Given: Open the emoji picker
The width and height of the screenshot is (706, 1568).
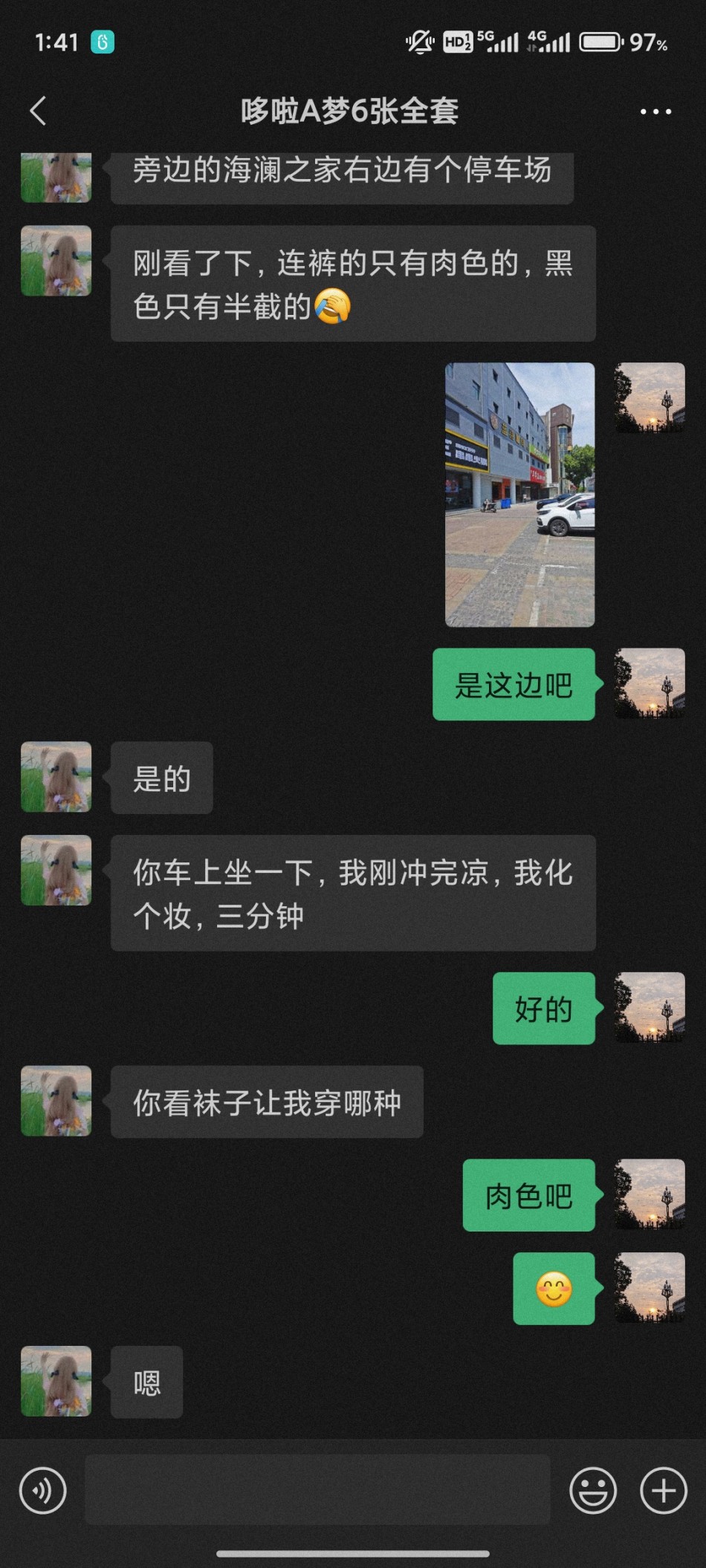Looking at the screenshot, I should [x=592, y=1490].
